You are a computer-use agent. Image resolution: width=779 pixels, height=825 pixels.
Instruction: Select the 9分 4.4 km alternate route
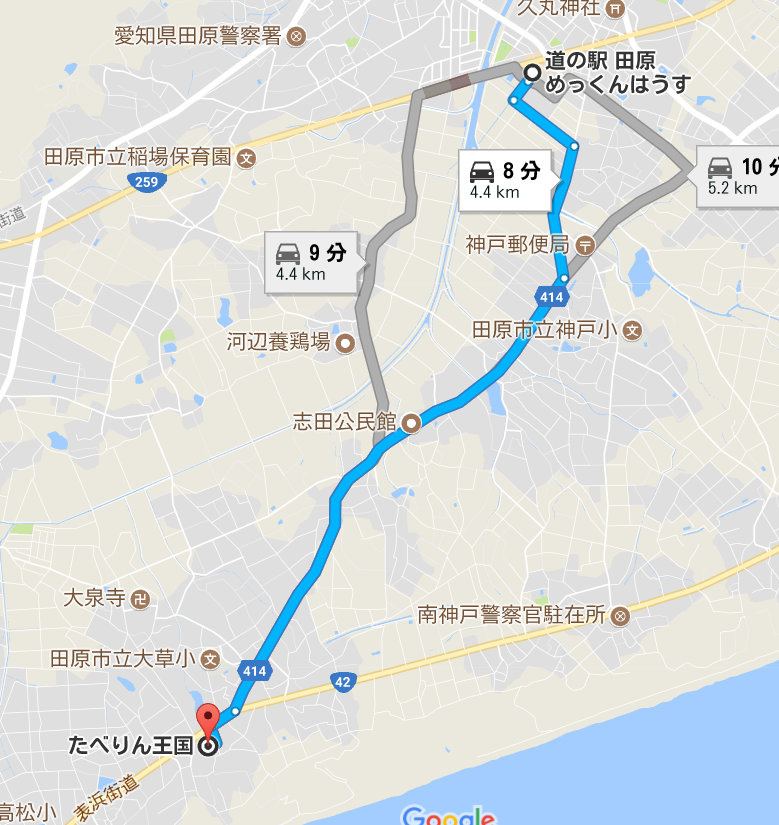[310, 261]
